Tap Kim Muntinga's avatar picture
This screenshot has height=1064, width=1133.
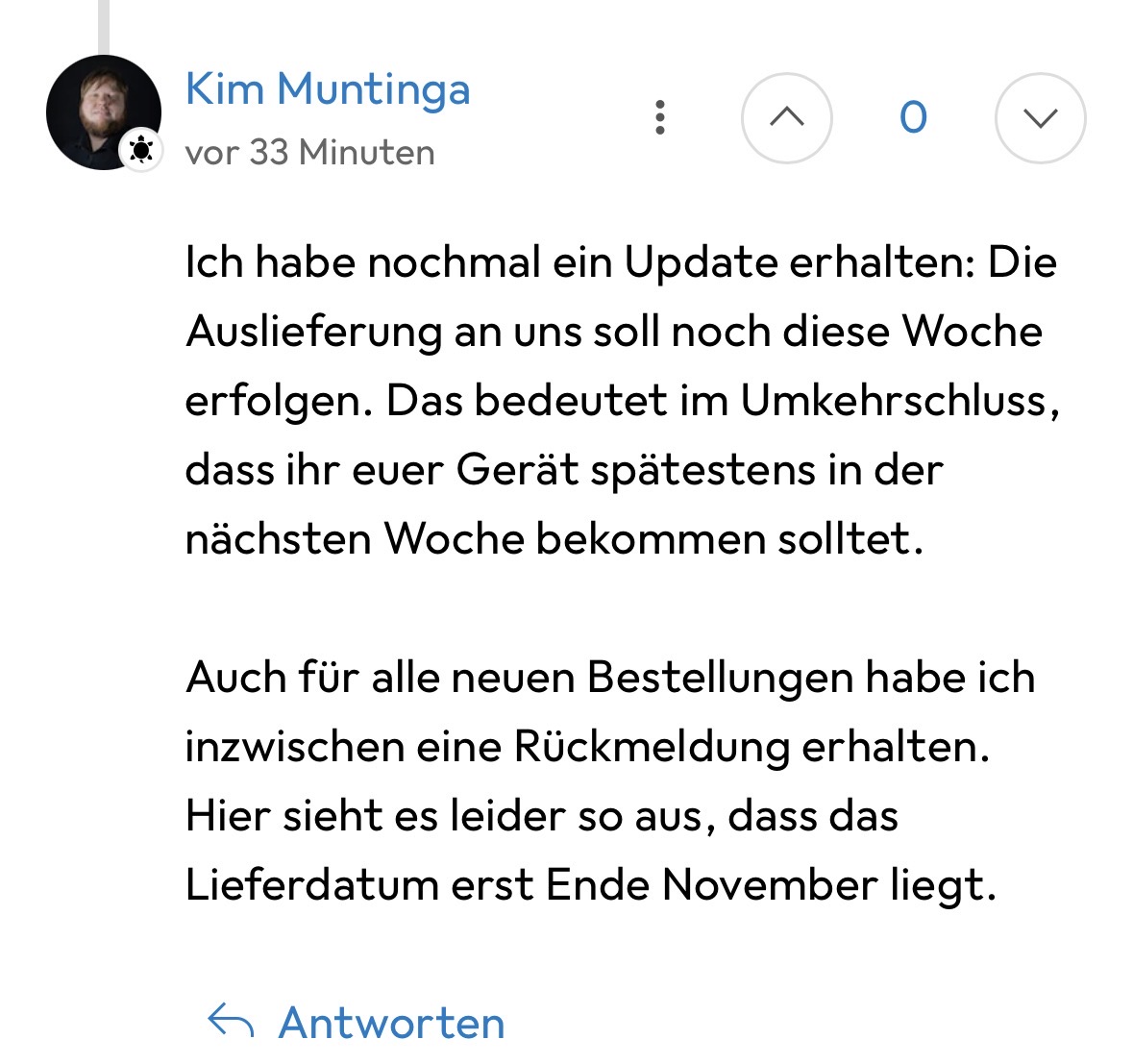pyautogui.click(x=103, y=111)
